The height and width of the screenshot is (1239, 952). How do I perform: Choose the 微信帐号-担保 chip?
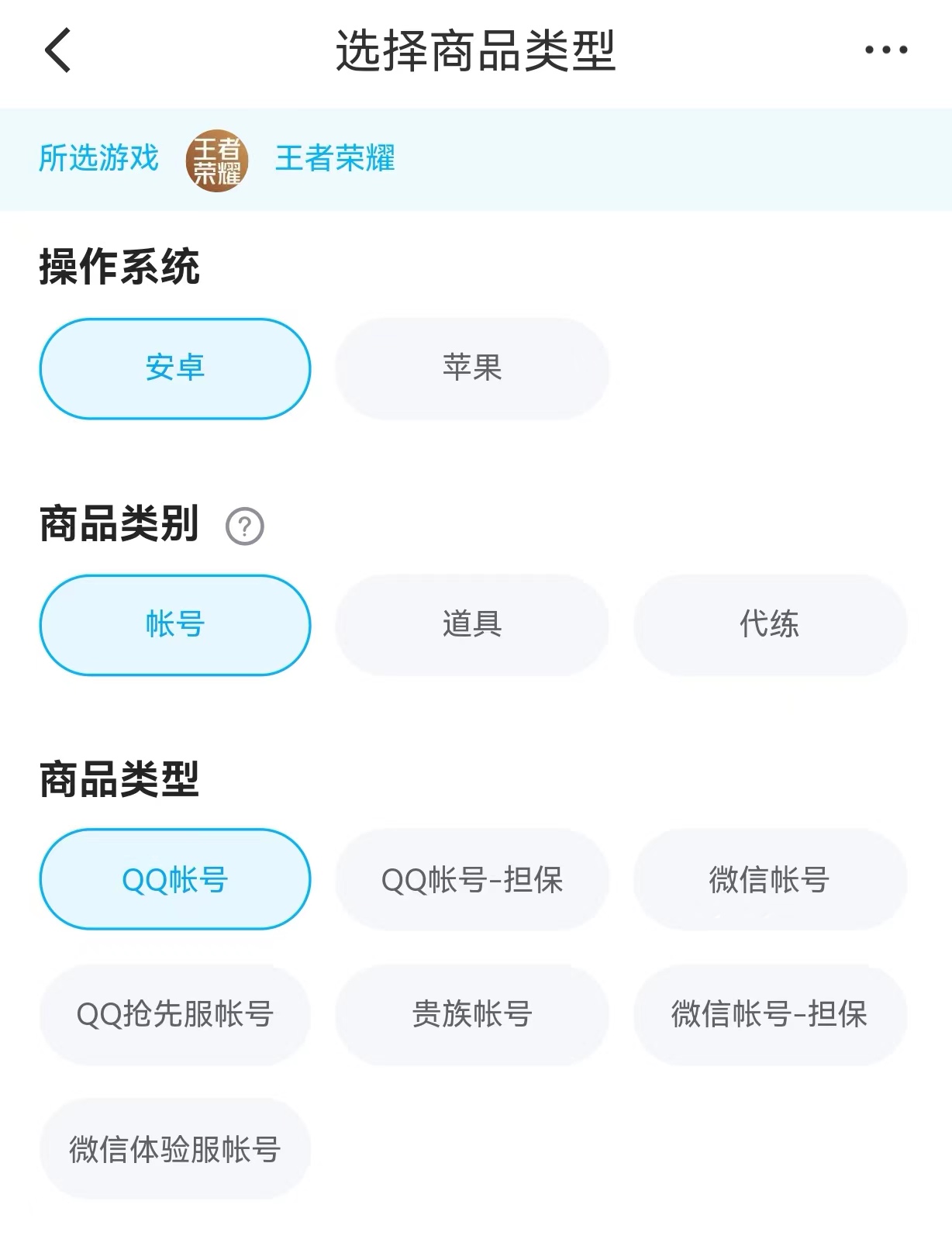click(x=770, y=1014)
